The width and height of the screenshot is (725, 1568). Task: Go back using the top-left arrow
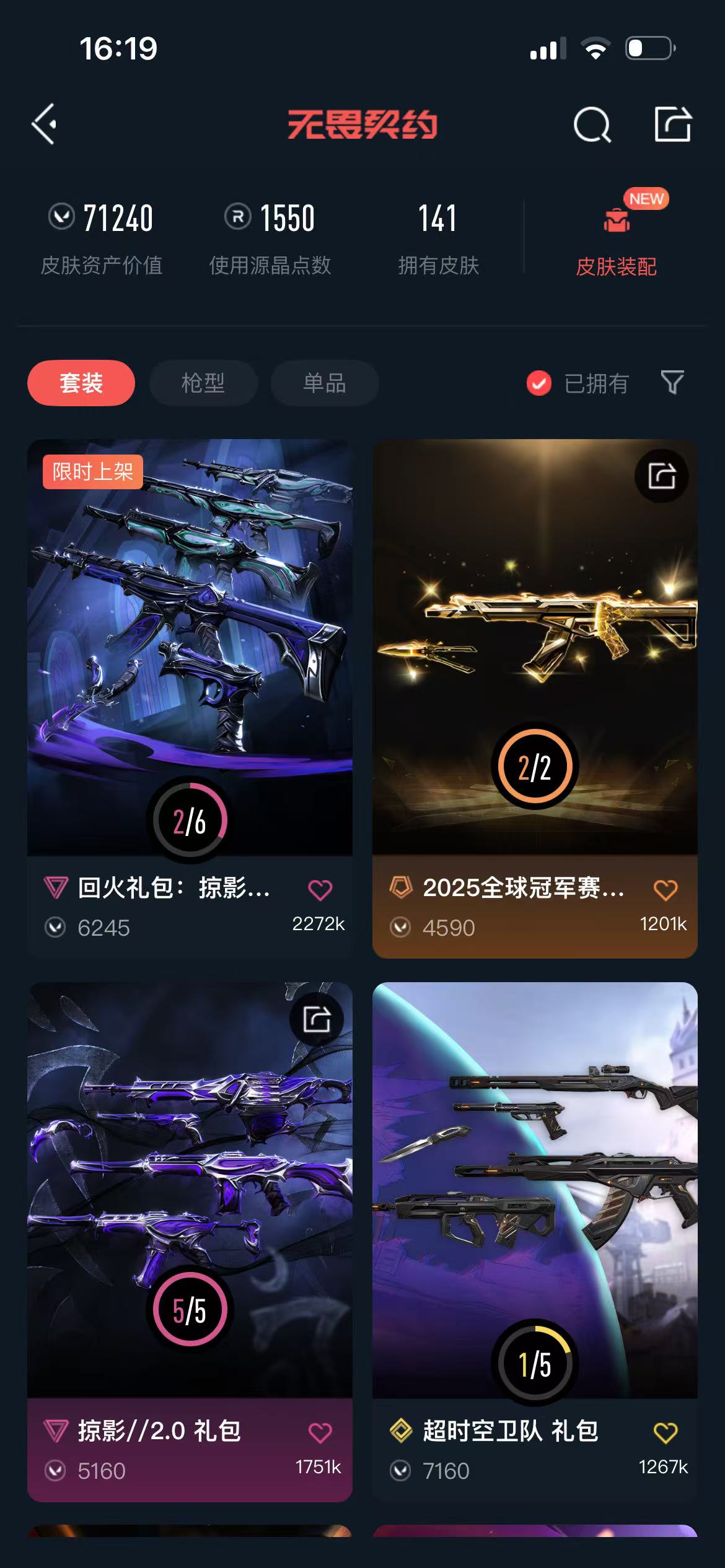click(x=45, y=124)
